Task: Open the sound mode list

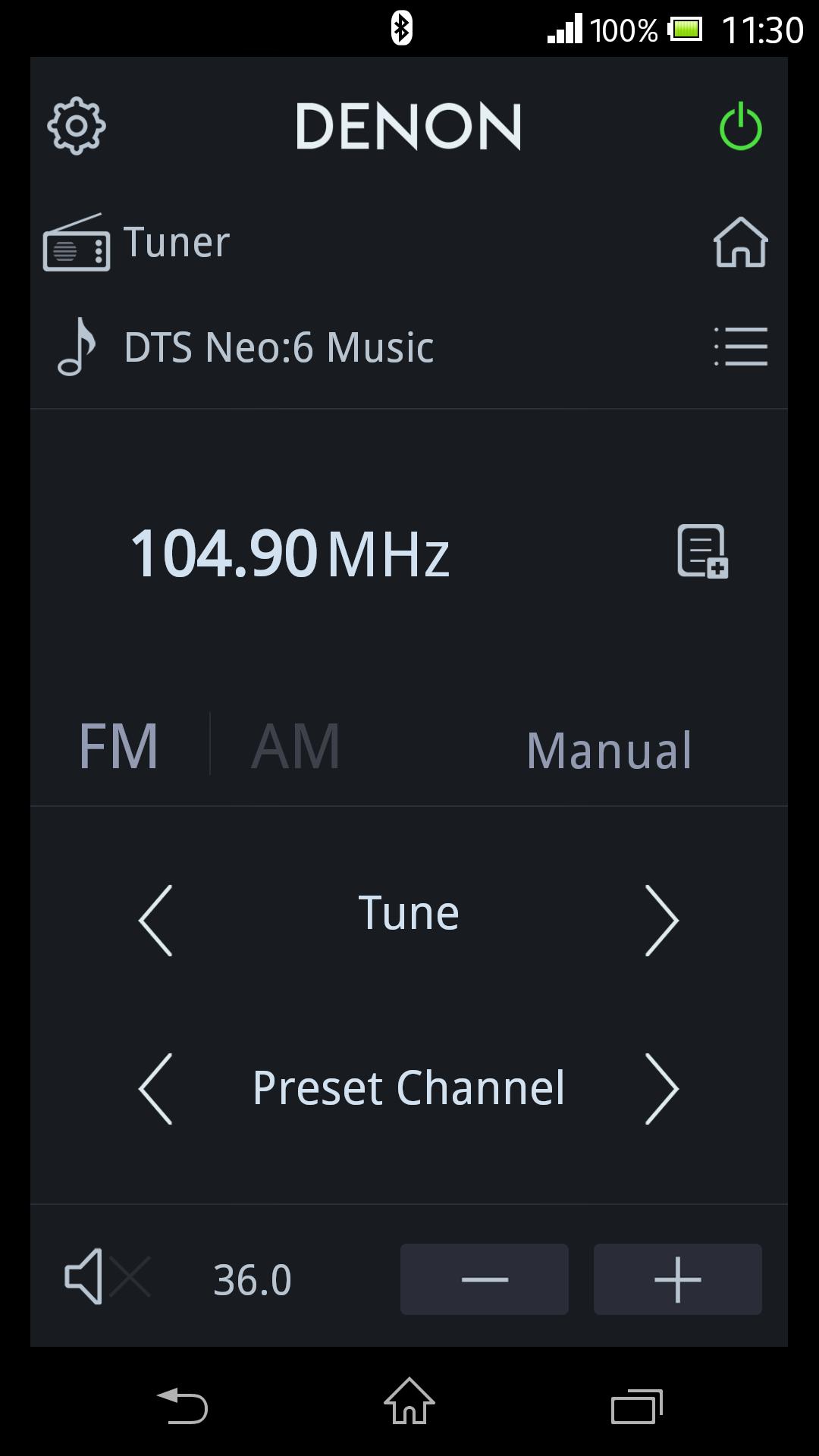Action: tap(740, 347)
